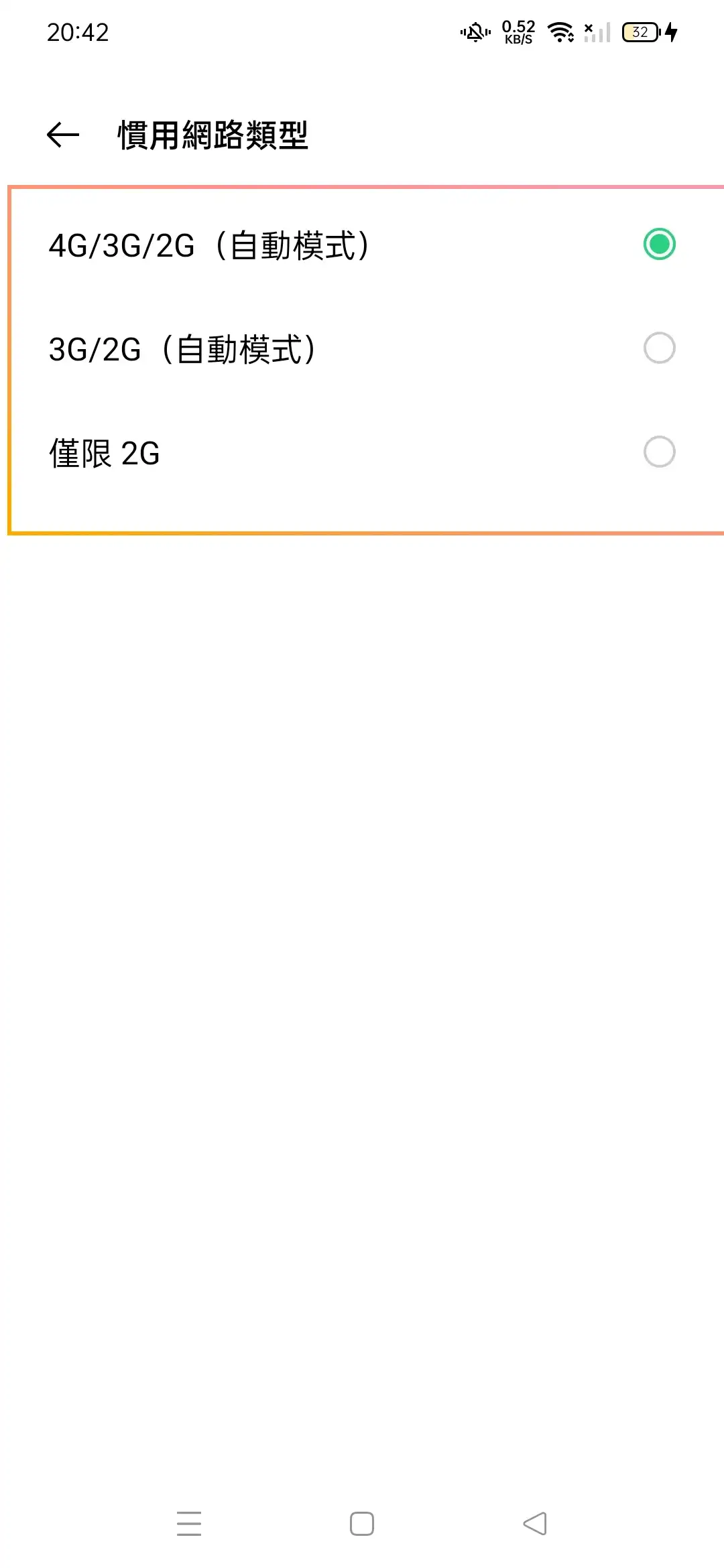Tap the Wi-Fi status icon

click(562, 31)
